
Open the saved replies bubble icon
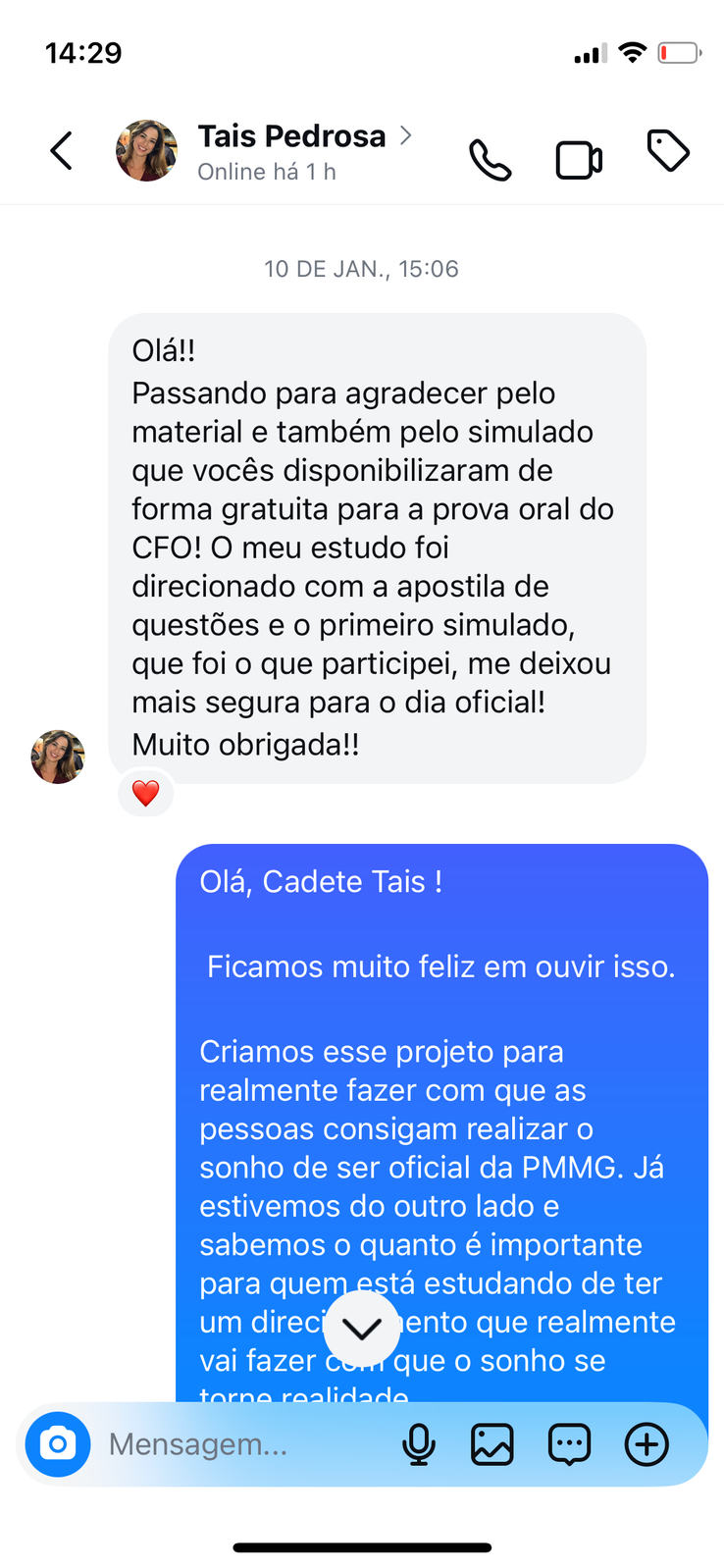569,1444
